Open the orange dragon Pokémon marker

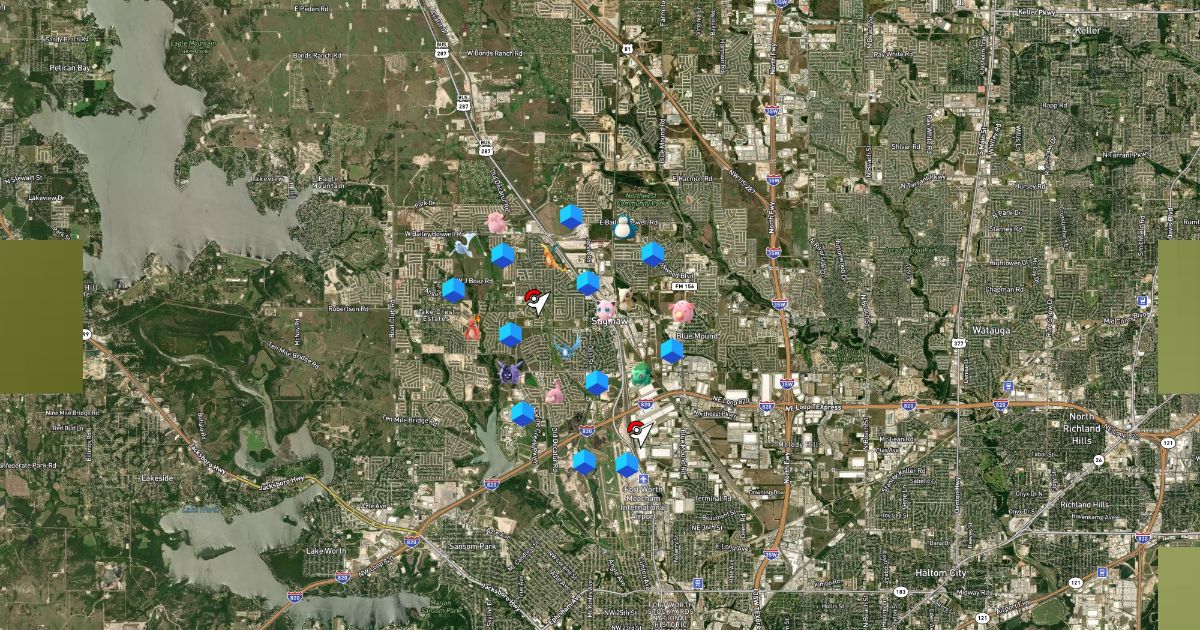[x=551, y=256]
